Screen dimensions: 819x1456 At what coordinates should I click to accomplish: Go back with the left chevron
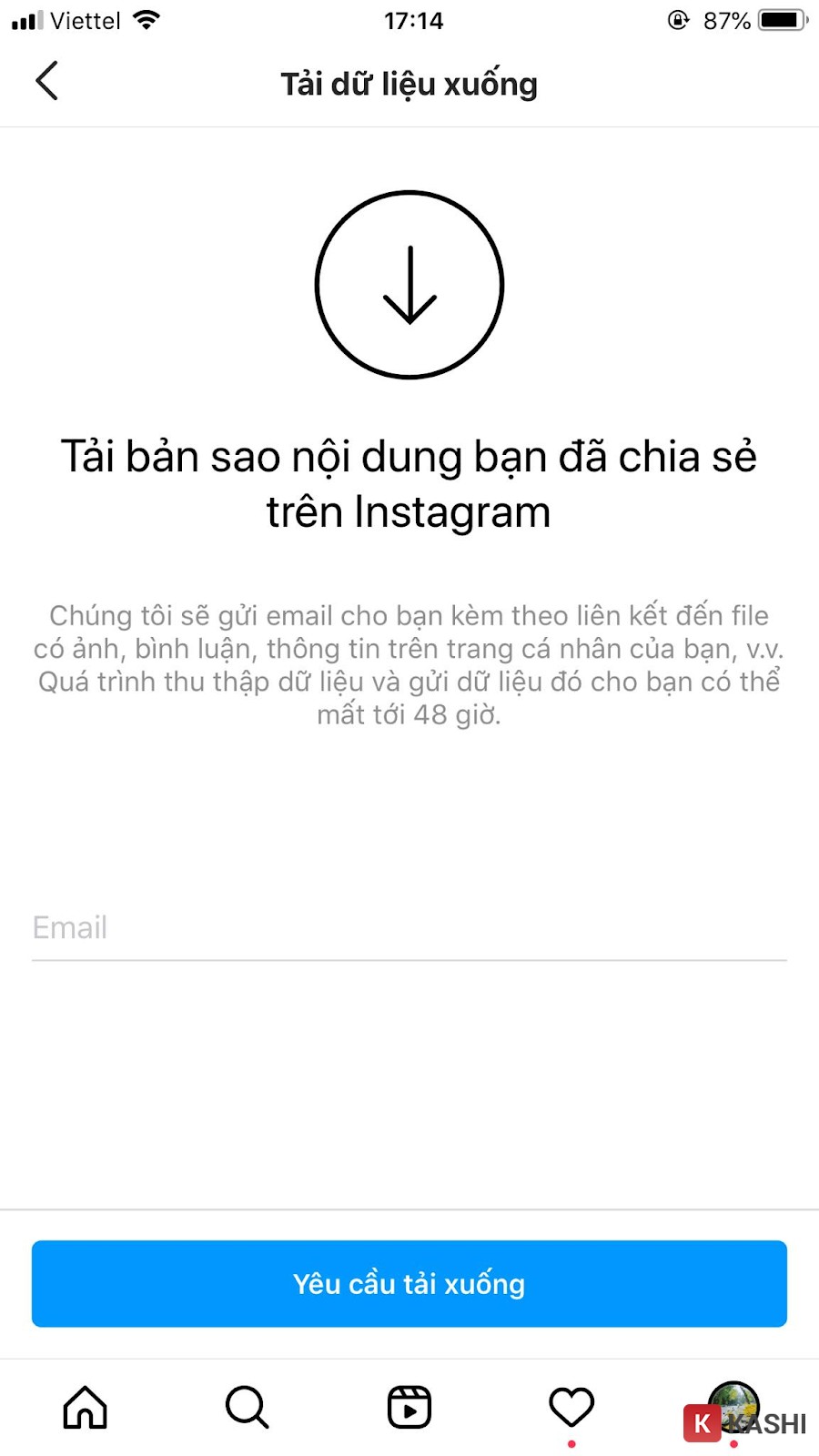pyautogui.click(x=47, y=82)
